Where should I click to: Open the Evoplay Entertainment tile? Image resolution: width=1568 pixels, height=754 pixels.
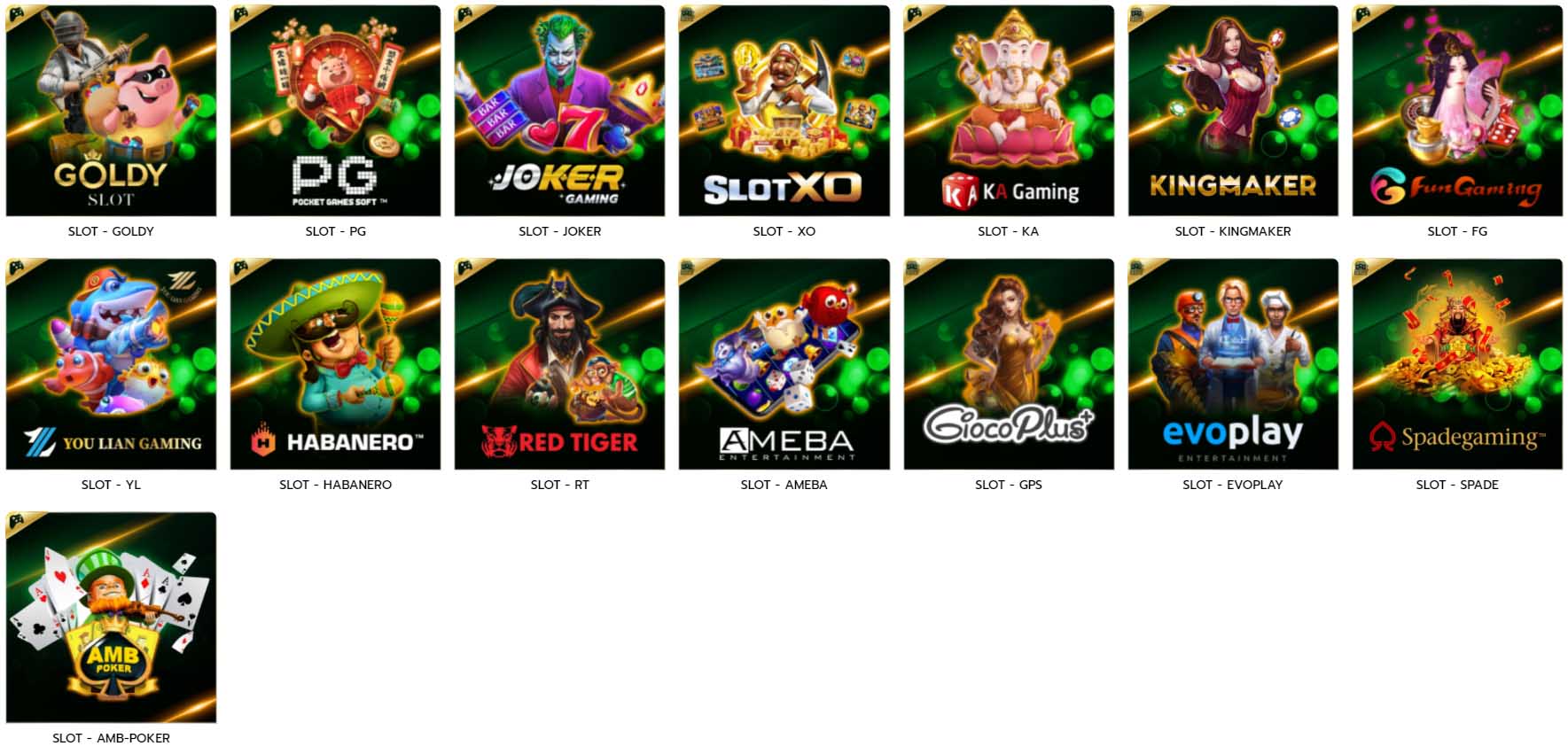[1233, 364]
